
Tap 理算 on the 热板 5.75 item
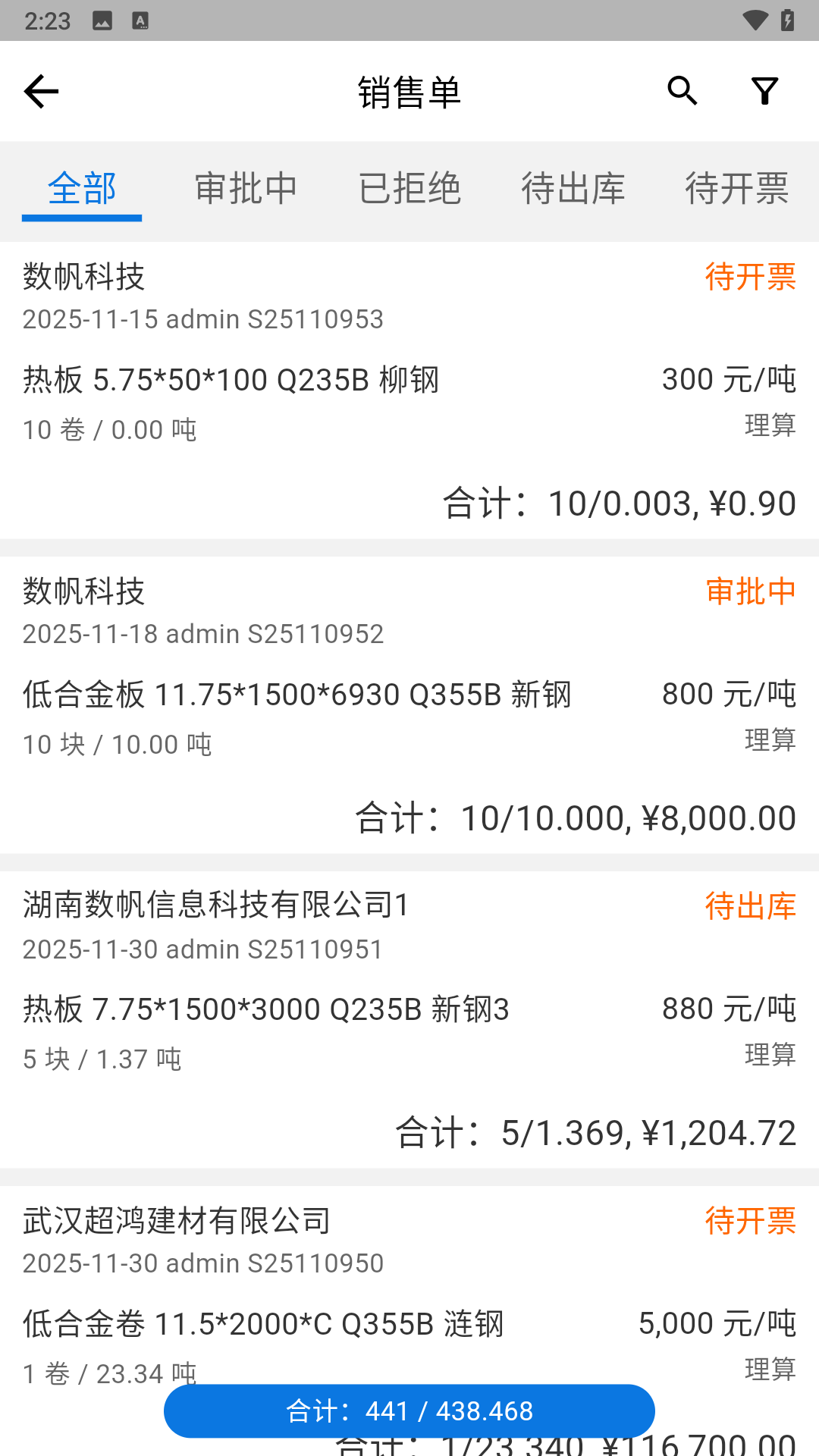pos(770,426)
